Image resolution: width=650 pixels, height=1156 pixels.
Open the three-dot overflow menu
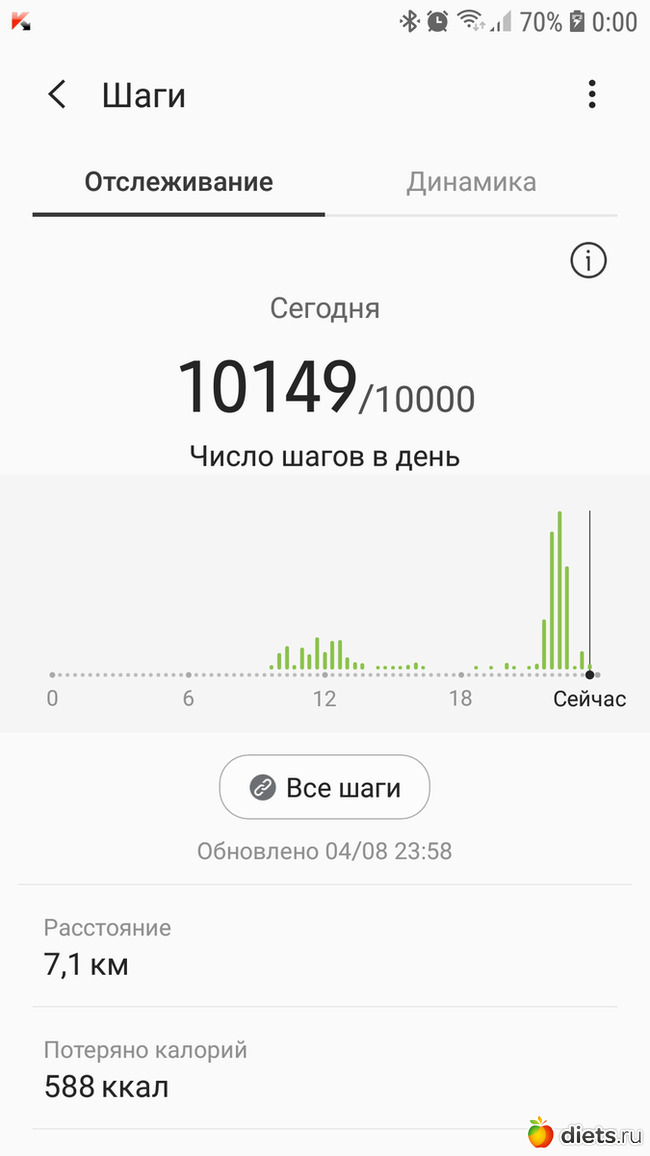tap(592, 95)
